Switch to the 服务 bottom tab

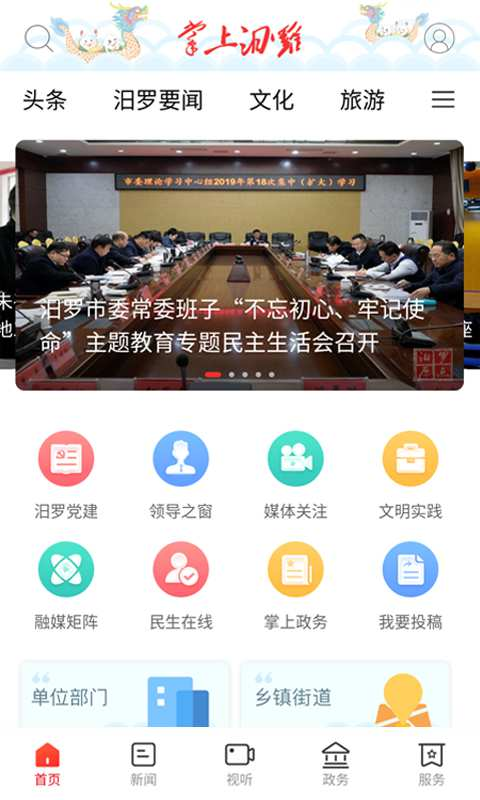pos(432,764)
